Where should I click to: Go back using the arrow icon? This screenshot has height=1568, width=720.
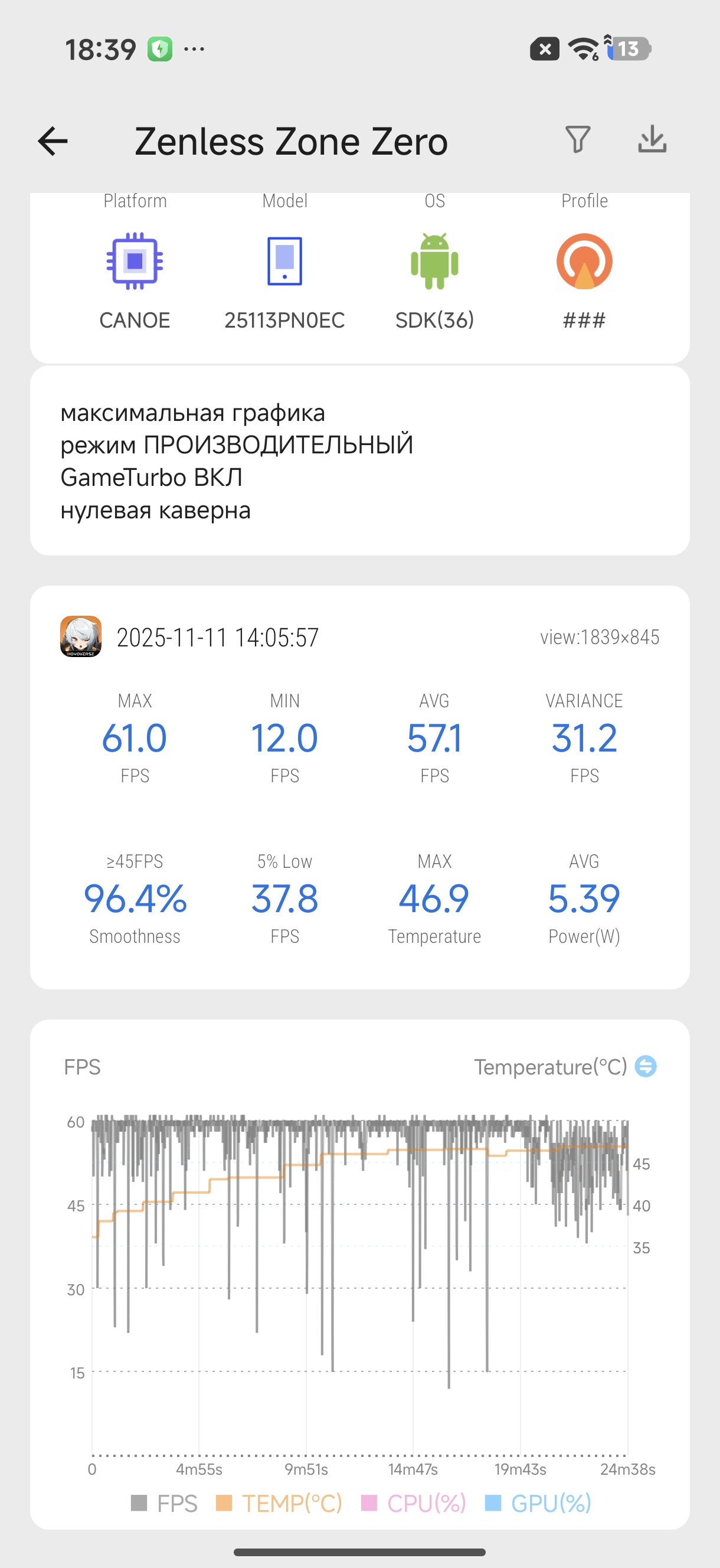(x=53, y=141)
